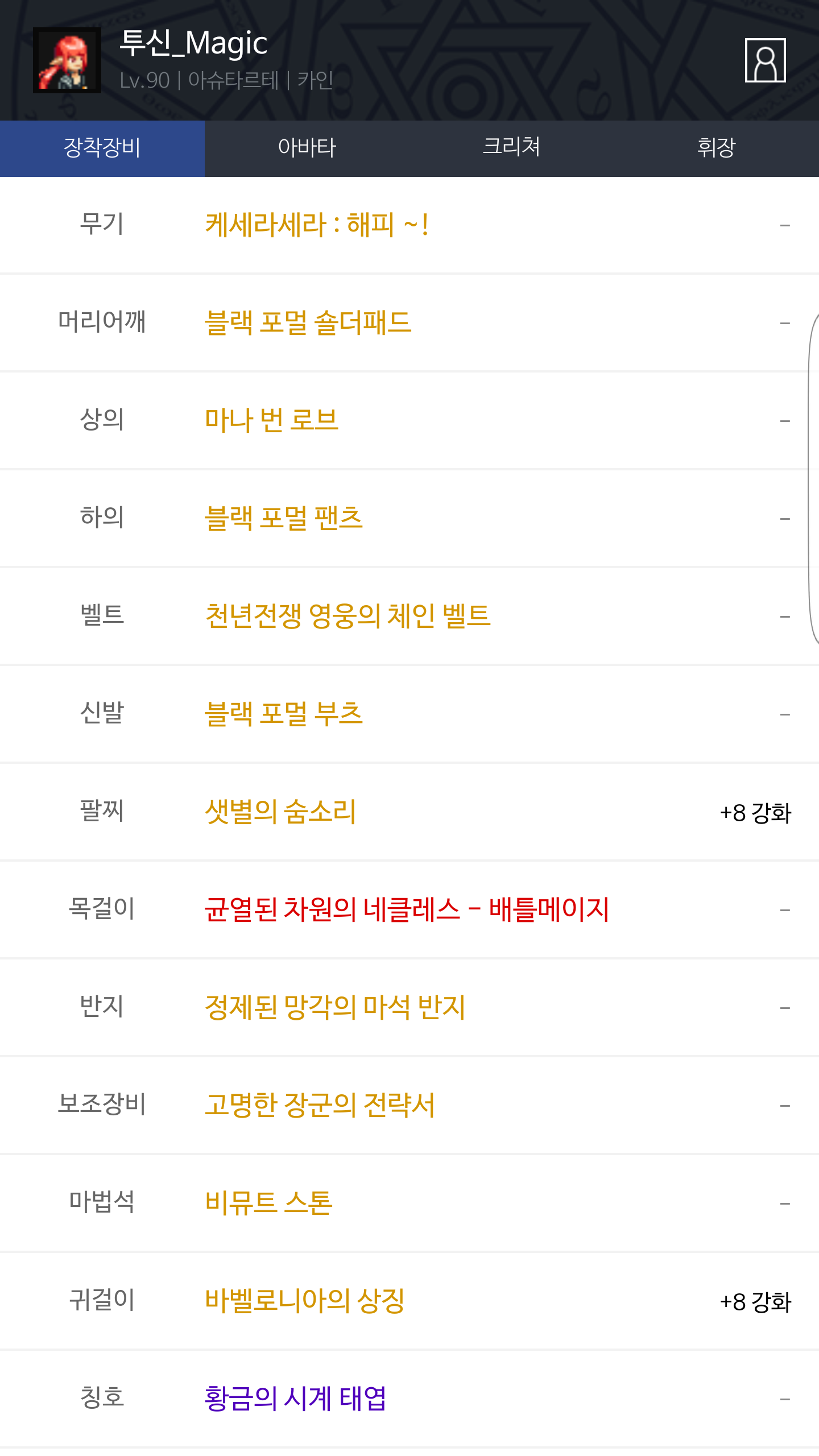View 블랙 포멀 숄더패드 details
Viewport: 819px width, 1456px height.
pyautogui.click(x=308, y=322)
